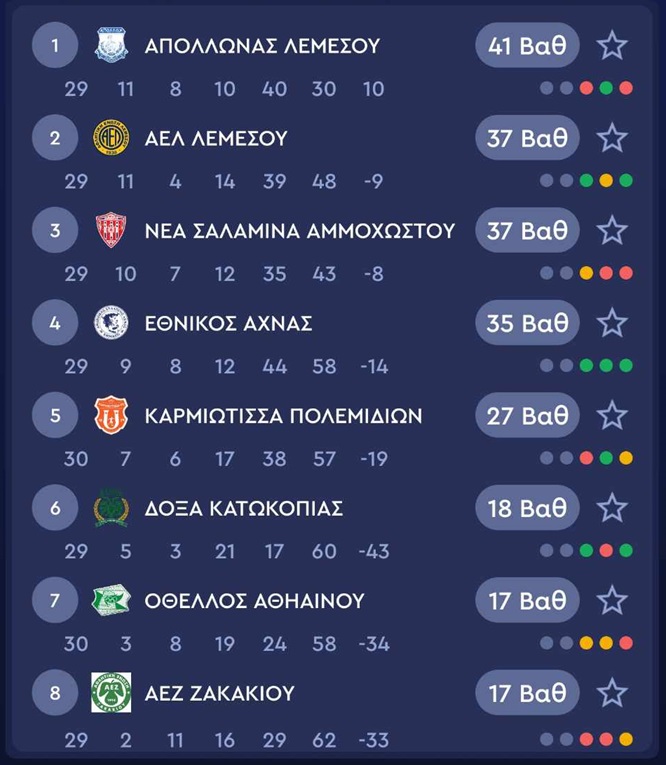View the ΝΕΑ ΣΑΛΑΜΙΝΑ ΑΜΜΟΧΩΣΤΟΥ team row
The height and width of the screenshot is (765, 666).
pos(299,231)
